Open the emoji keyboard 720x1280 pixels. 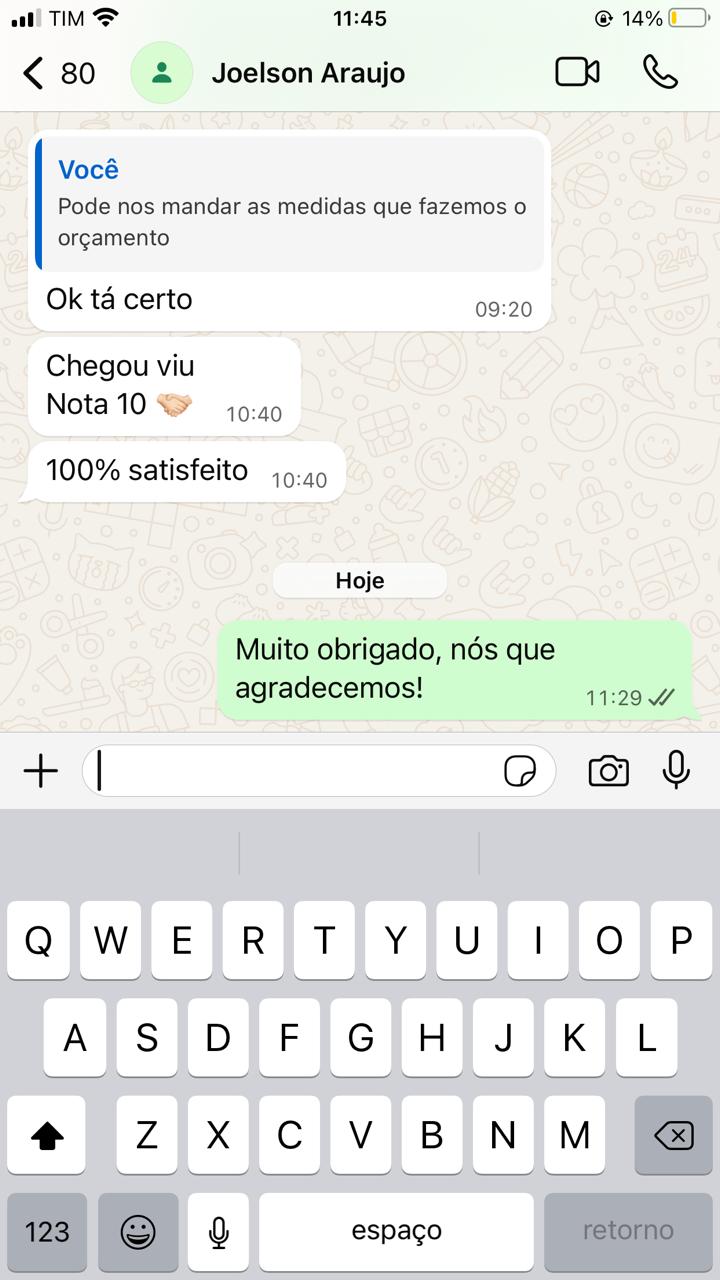click(x=138, y=1231)
